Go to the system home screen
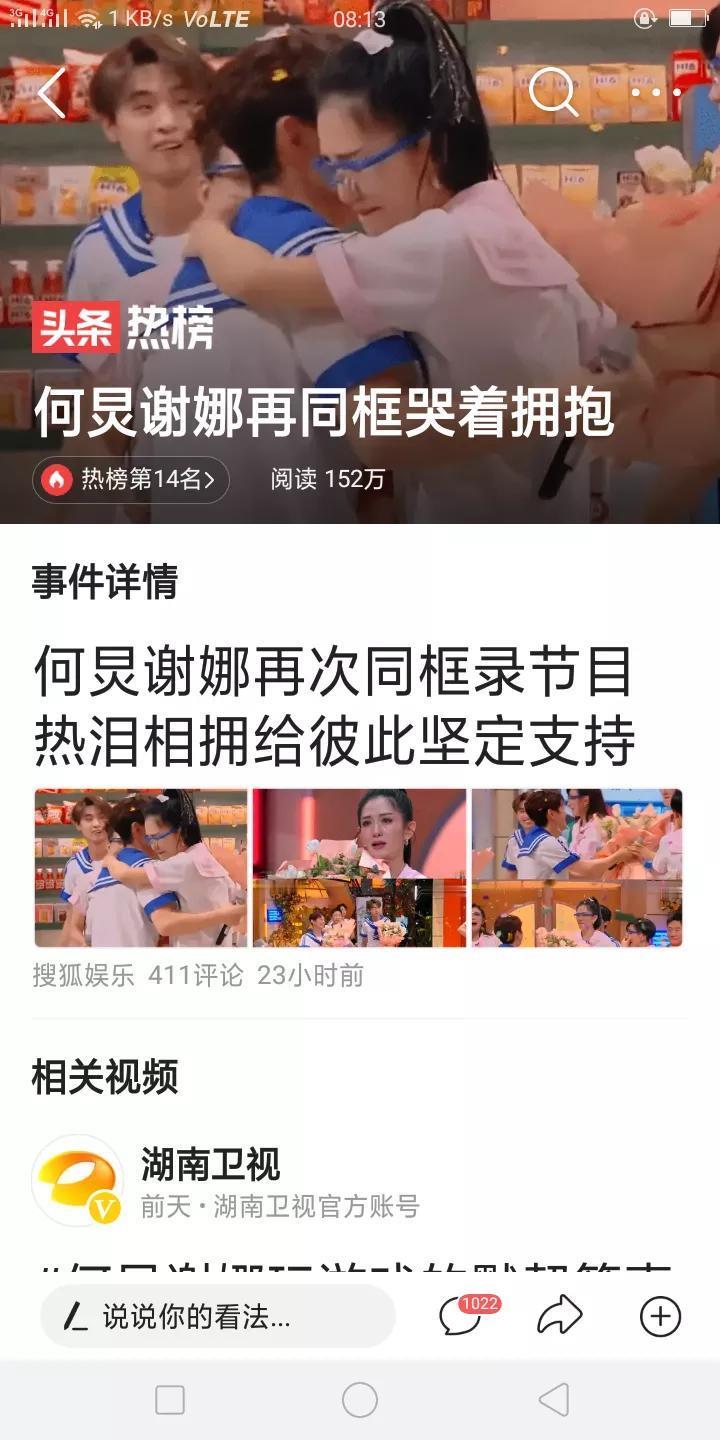 click(x=360, y=1400)
